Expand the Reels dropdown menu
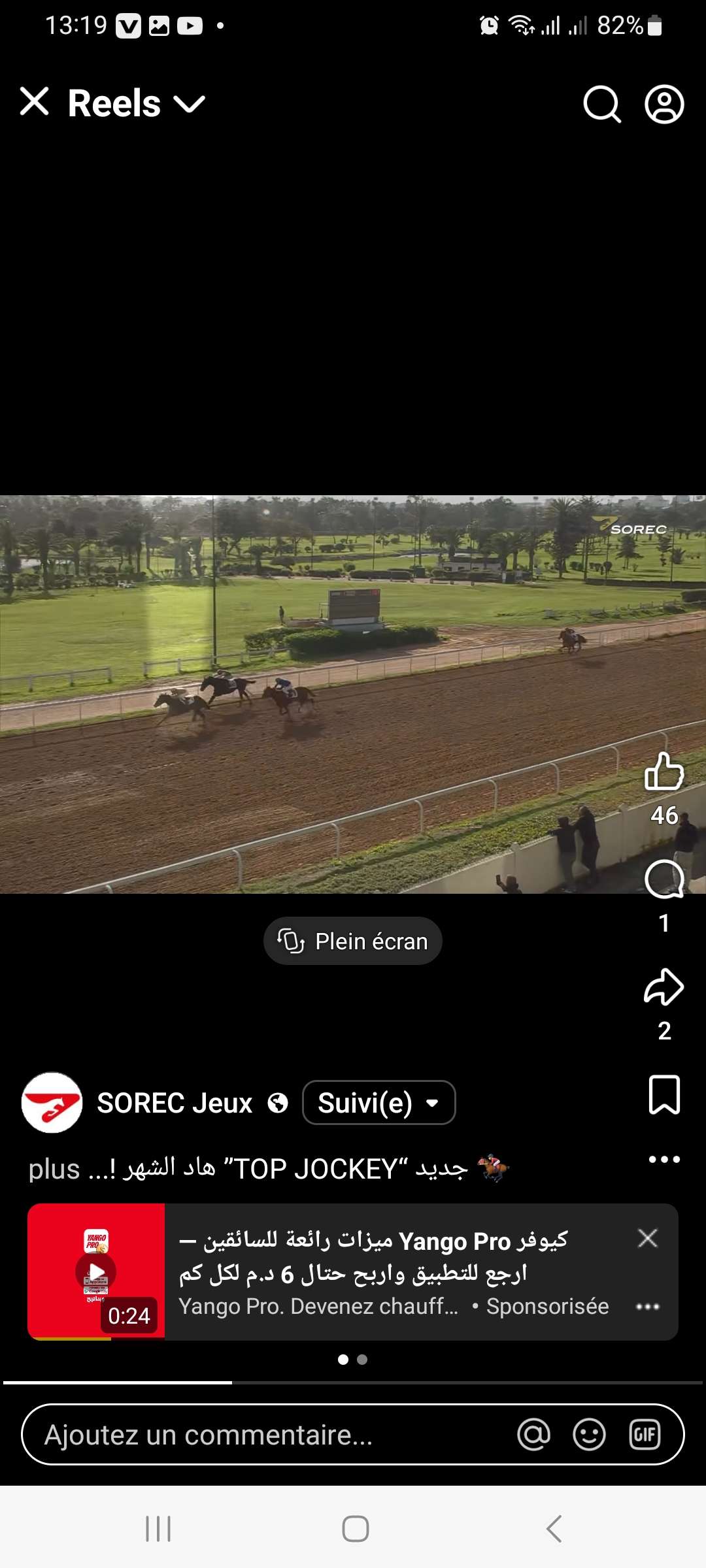The width and height of the screenshot is (706, 1568). point(189,103)
